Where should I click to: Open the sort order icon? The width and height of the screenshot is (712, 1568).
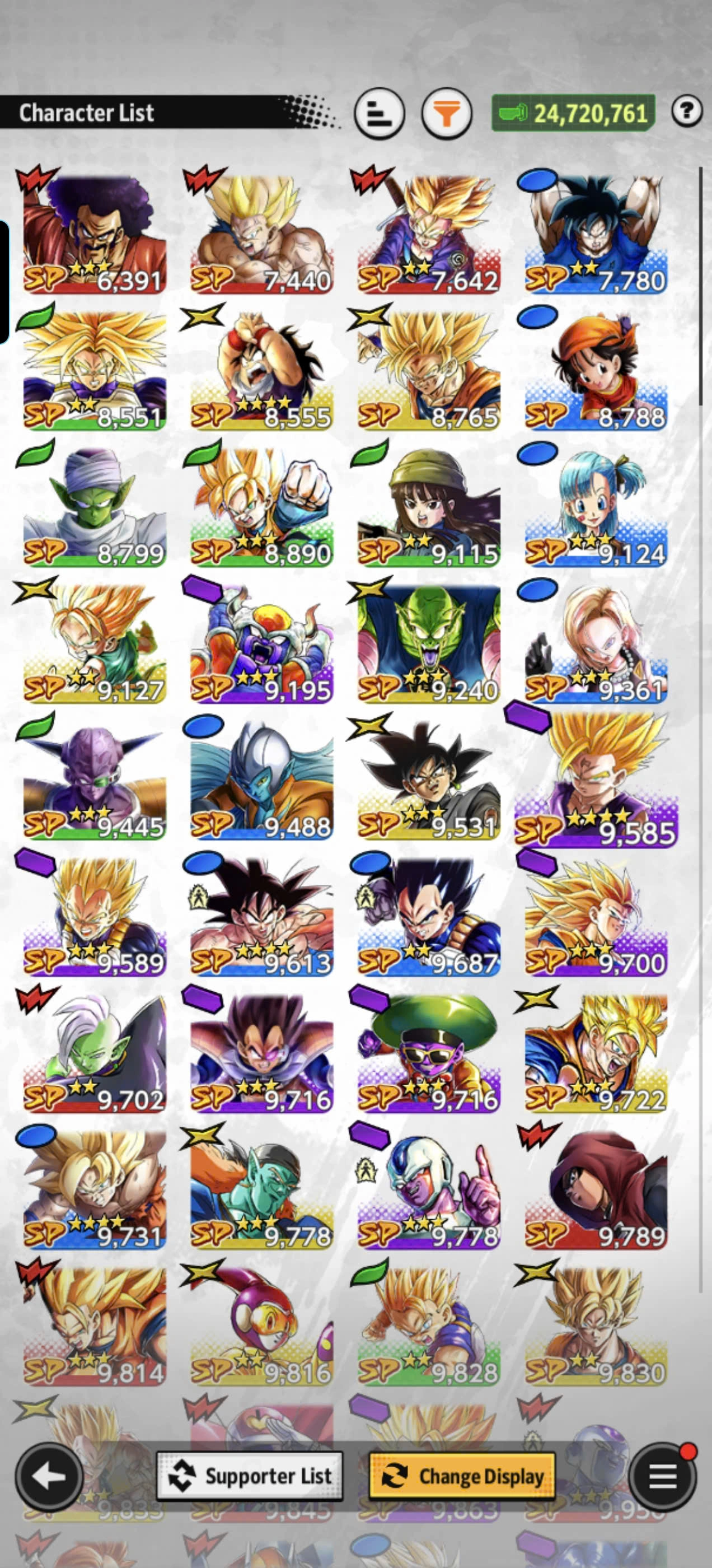coord(379,114)
